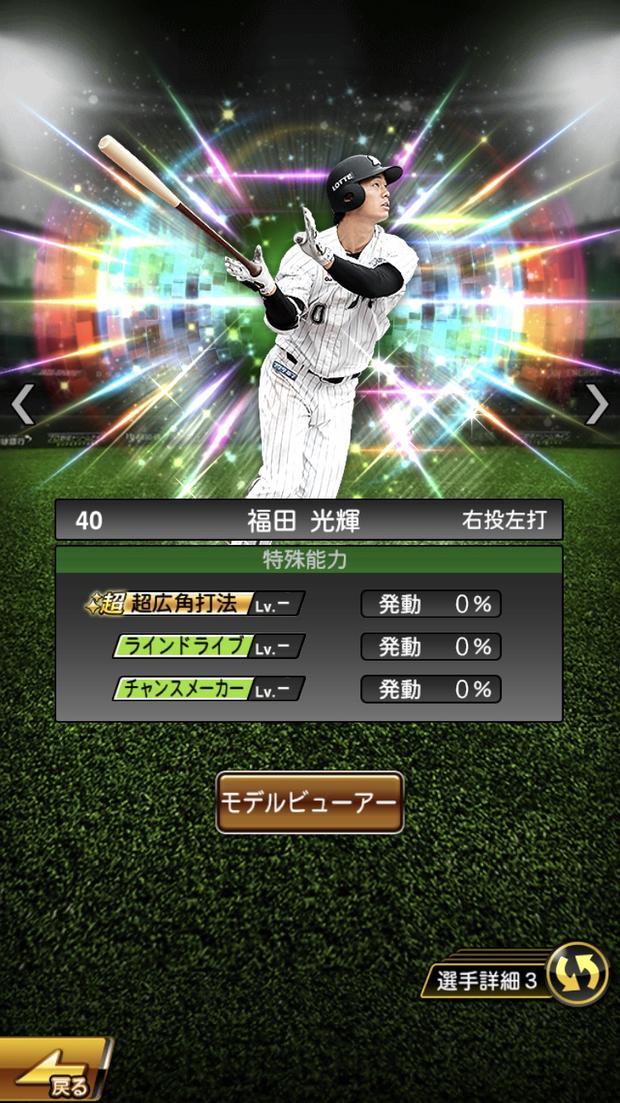
Task: View details of ラインドライブ ability
Action: coord(208,646)
